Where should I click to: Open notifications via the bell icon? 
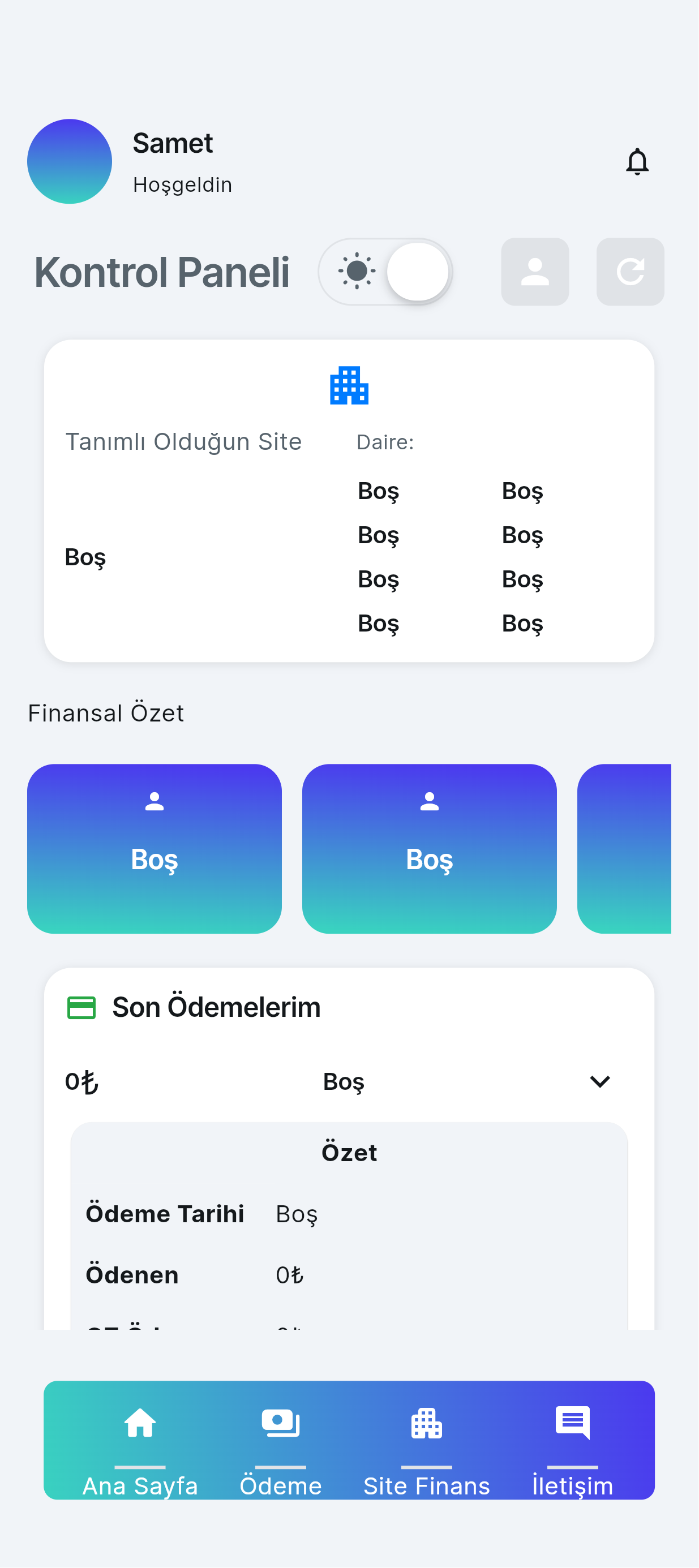[x=637, y=162]
